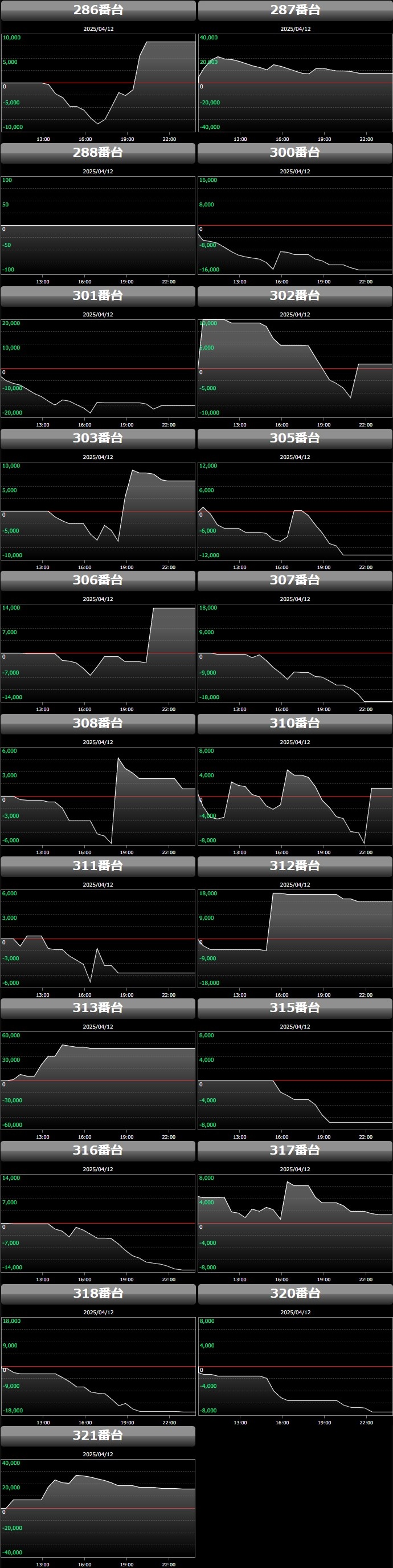Tap the 301番台 header bar
This screenshot has height=1568, width=393.
[x=98, y=296]
